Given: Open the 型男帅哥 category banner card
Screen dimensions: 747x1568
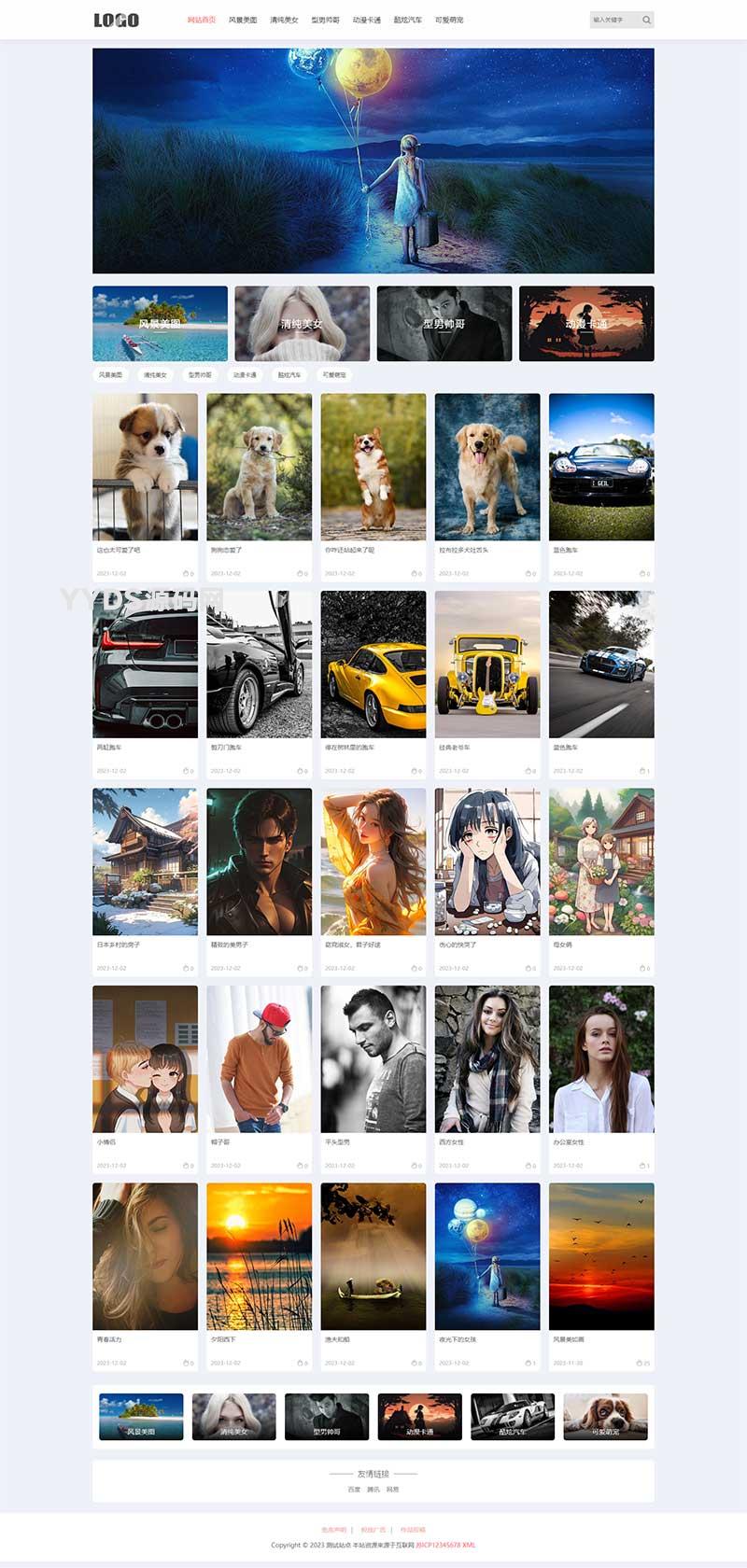Looking at the screenshot, I should [x=444, y=324].
